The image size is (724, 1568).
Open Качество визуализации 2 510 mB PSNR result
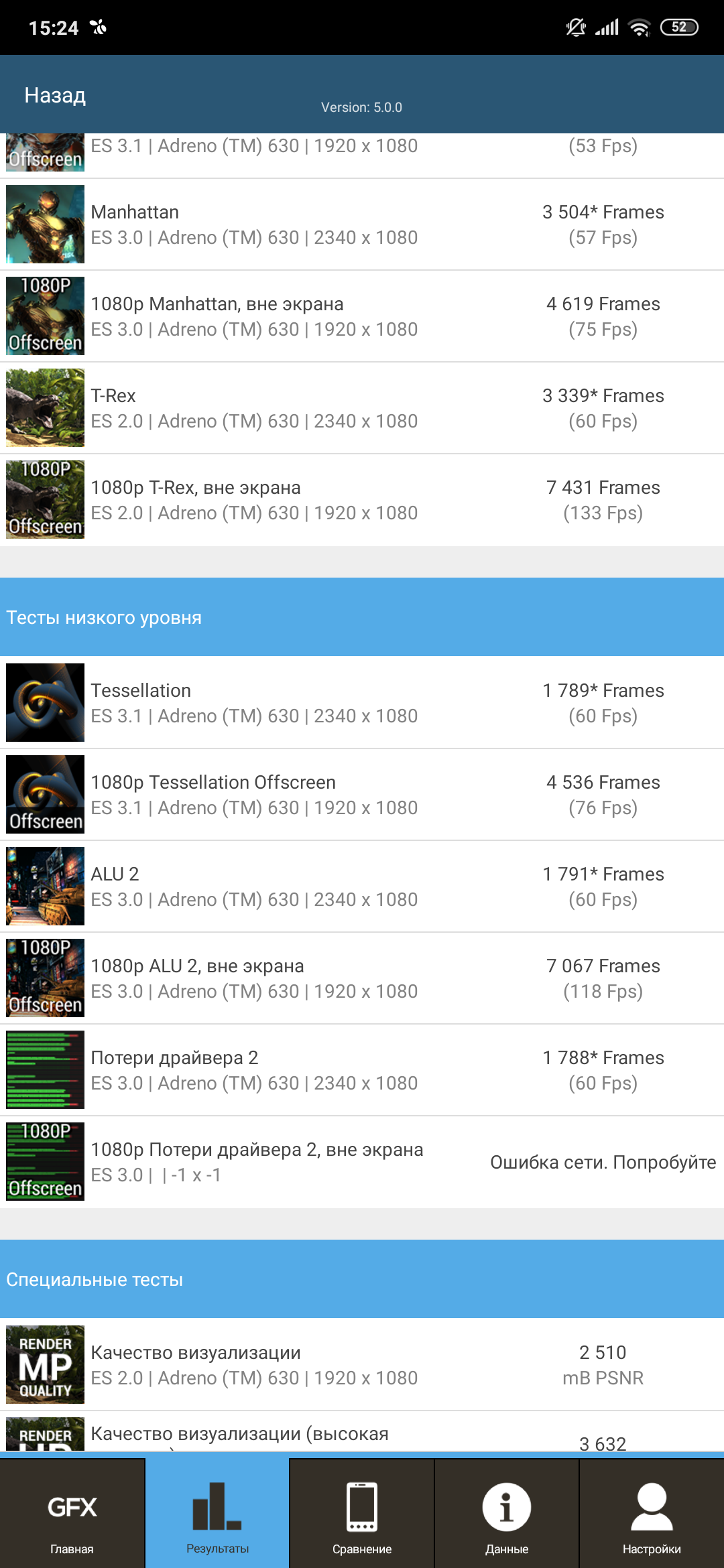[x=362, y=1365]
